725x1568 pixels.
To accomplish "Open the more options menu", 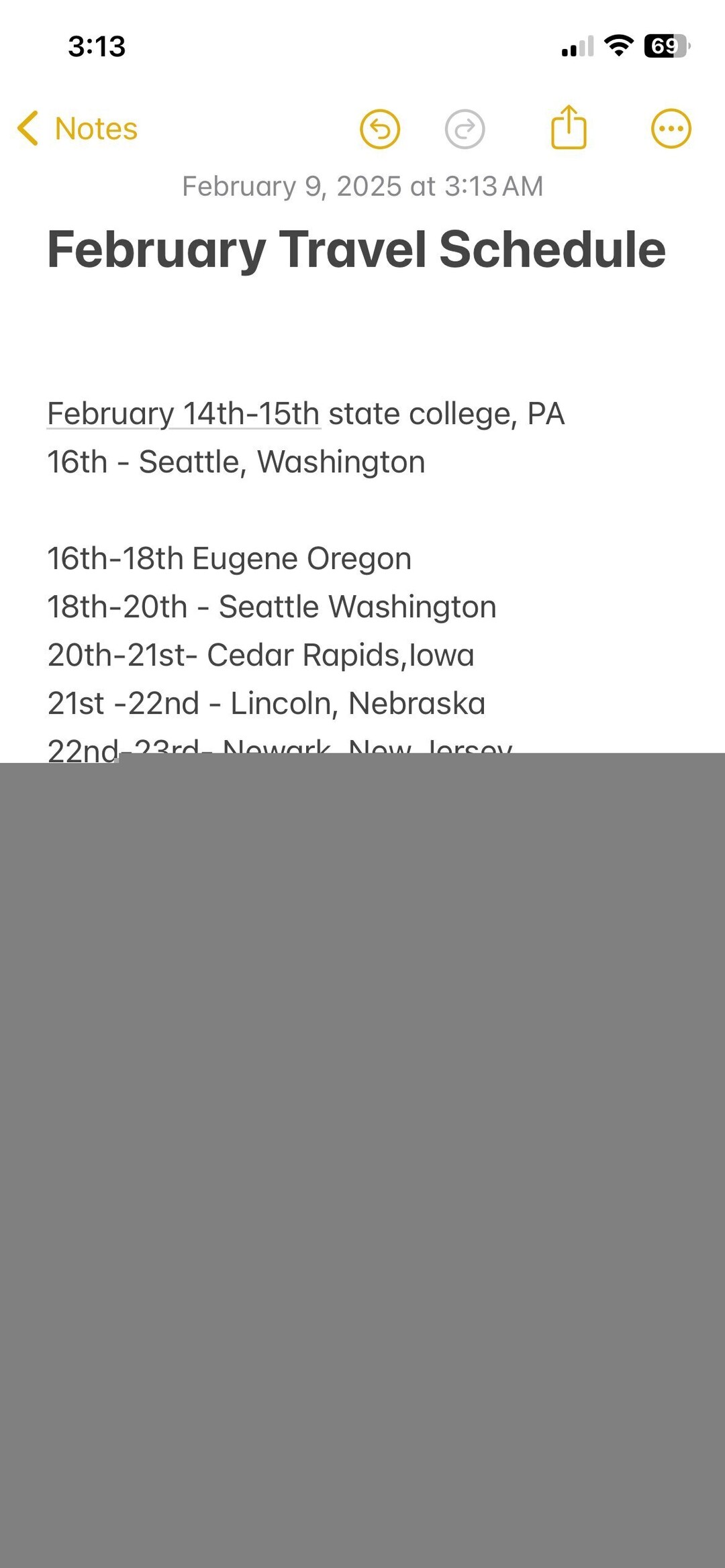I will click(x=671, y=128).
